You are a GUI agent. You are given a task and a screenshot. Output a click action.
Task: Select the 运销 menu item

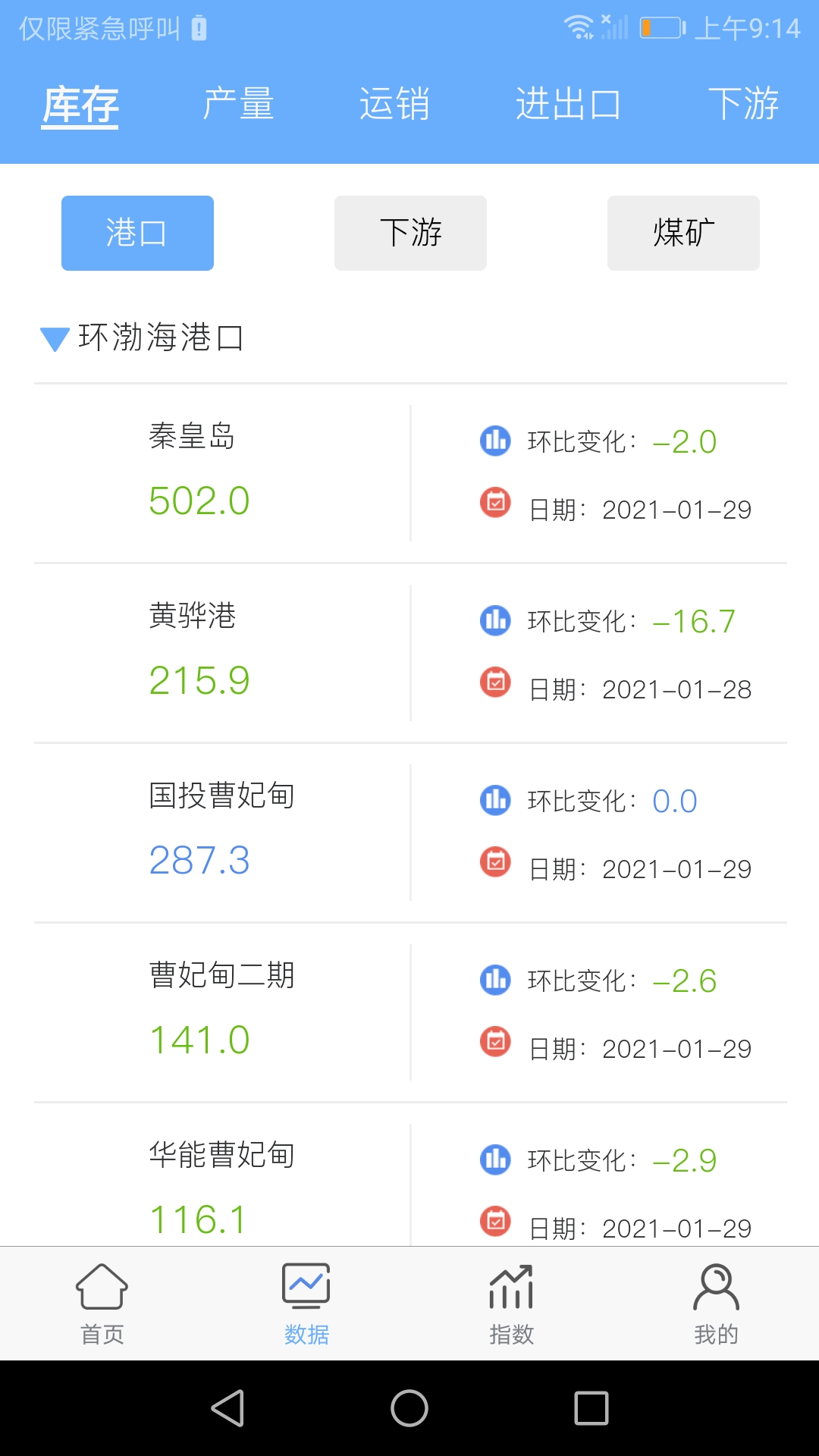(395, 105)
